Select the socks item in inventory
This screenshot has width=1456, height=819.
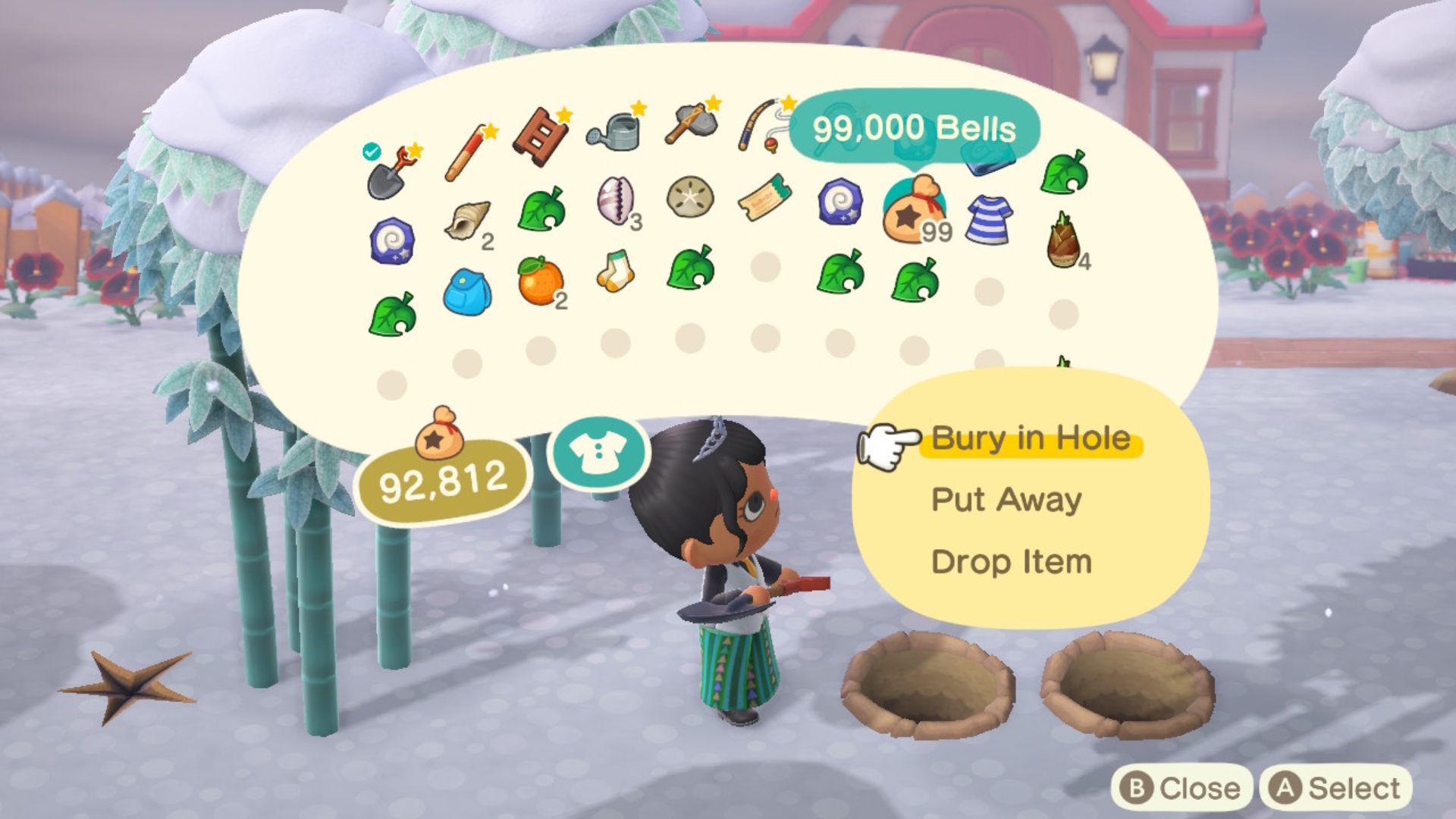click(x=613, y=271)
